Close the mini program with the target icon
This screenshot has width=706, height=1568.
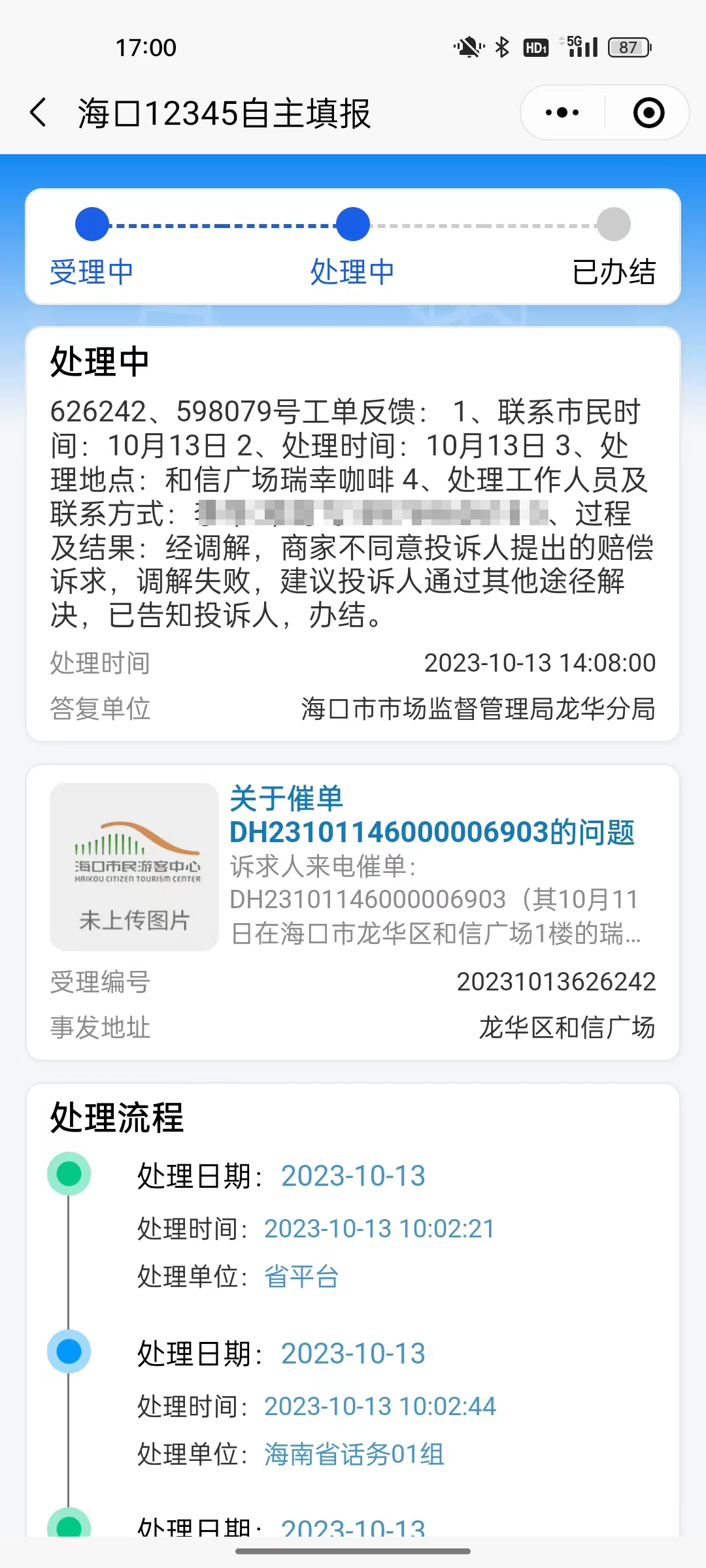tap(648, 113)
